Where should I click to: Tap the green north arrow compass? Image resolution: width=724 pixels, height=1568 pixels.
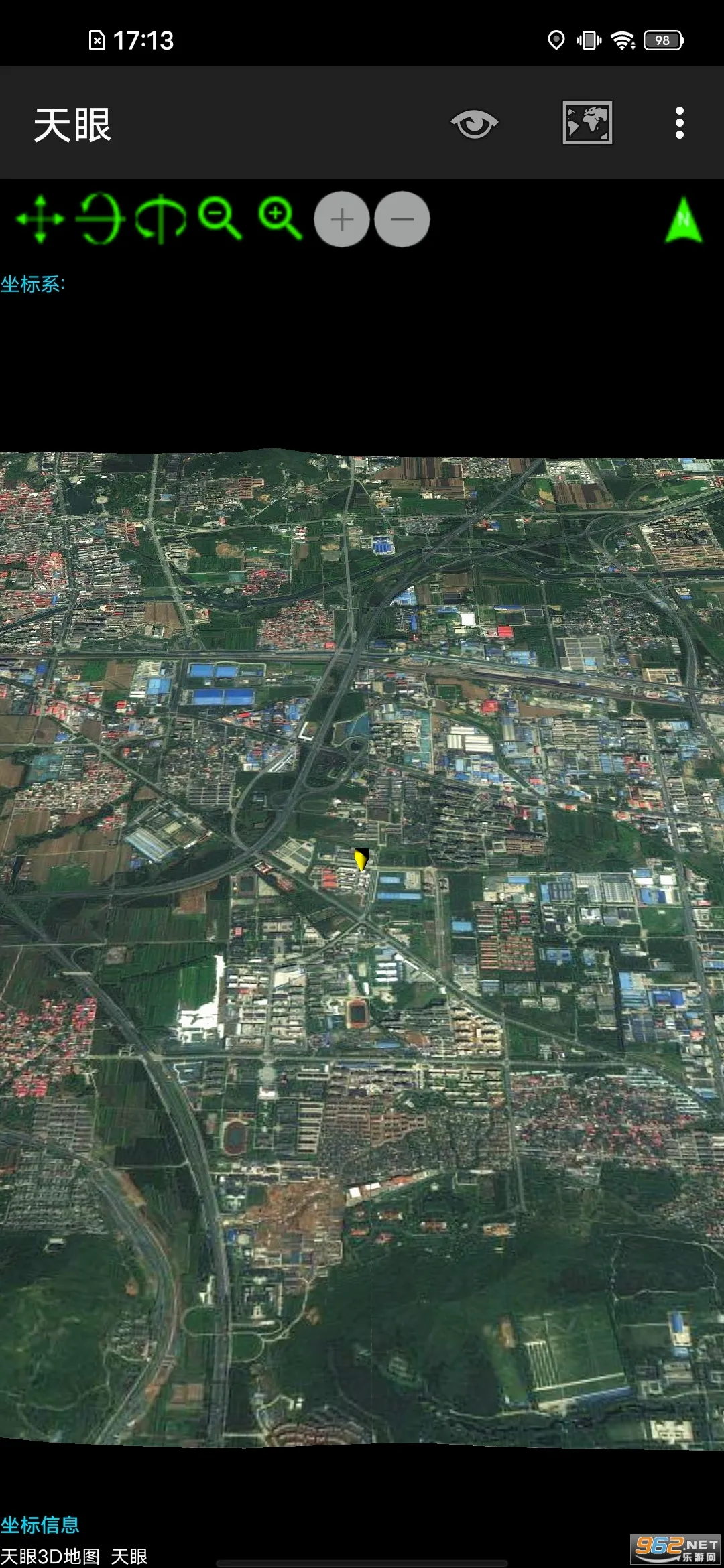click(x=684, y=220)
